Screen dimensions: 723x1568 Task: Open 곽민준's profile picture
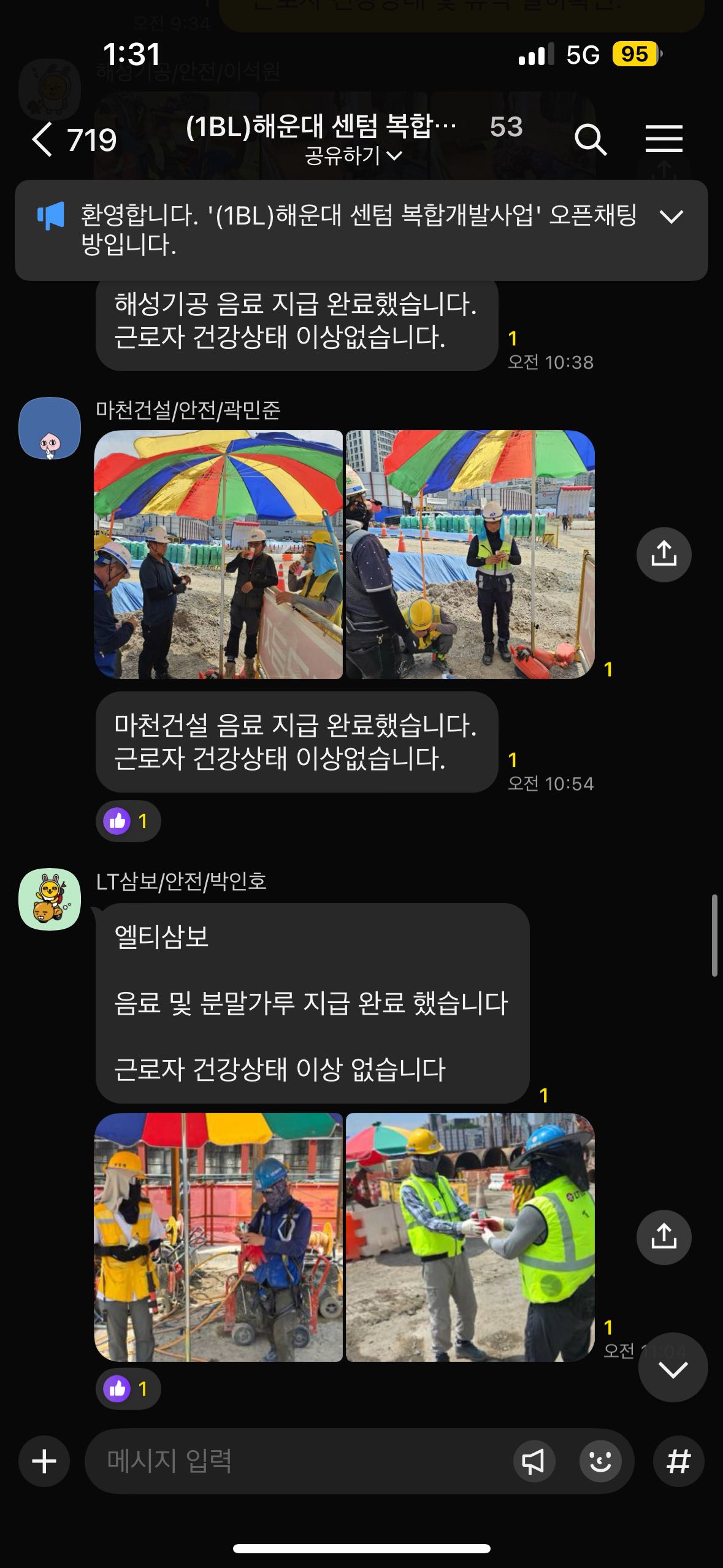tap(50, 428)
